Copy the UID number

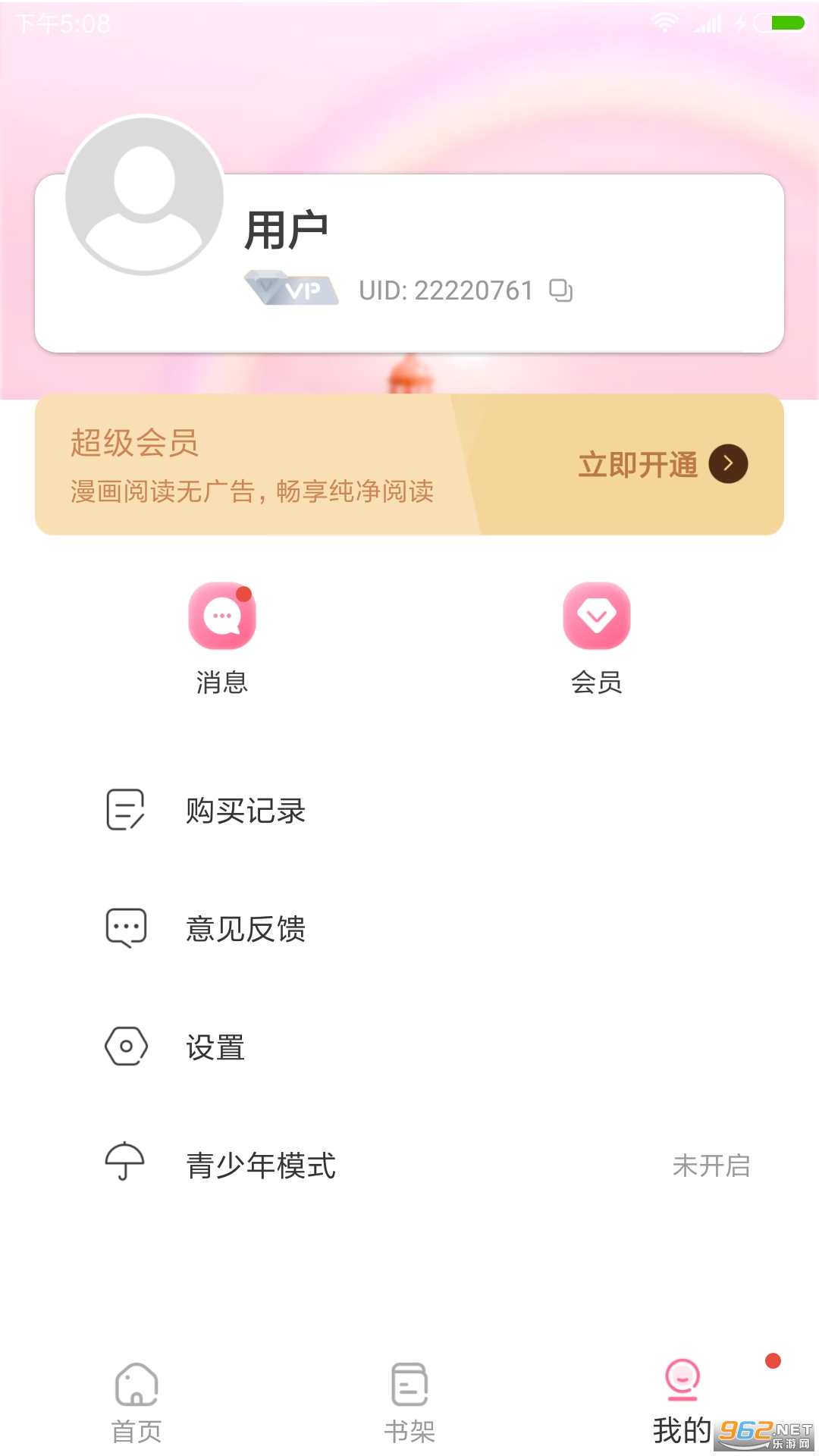click(561, 290)
